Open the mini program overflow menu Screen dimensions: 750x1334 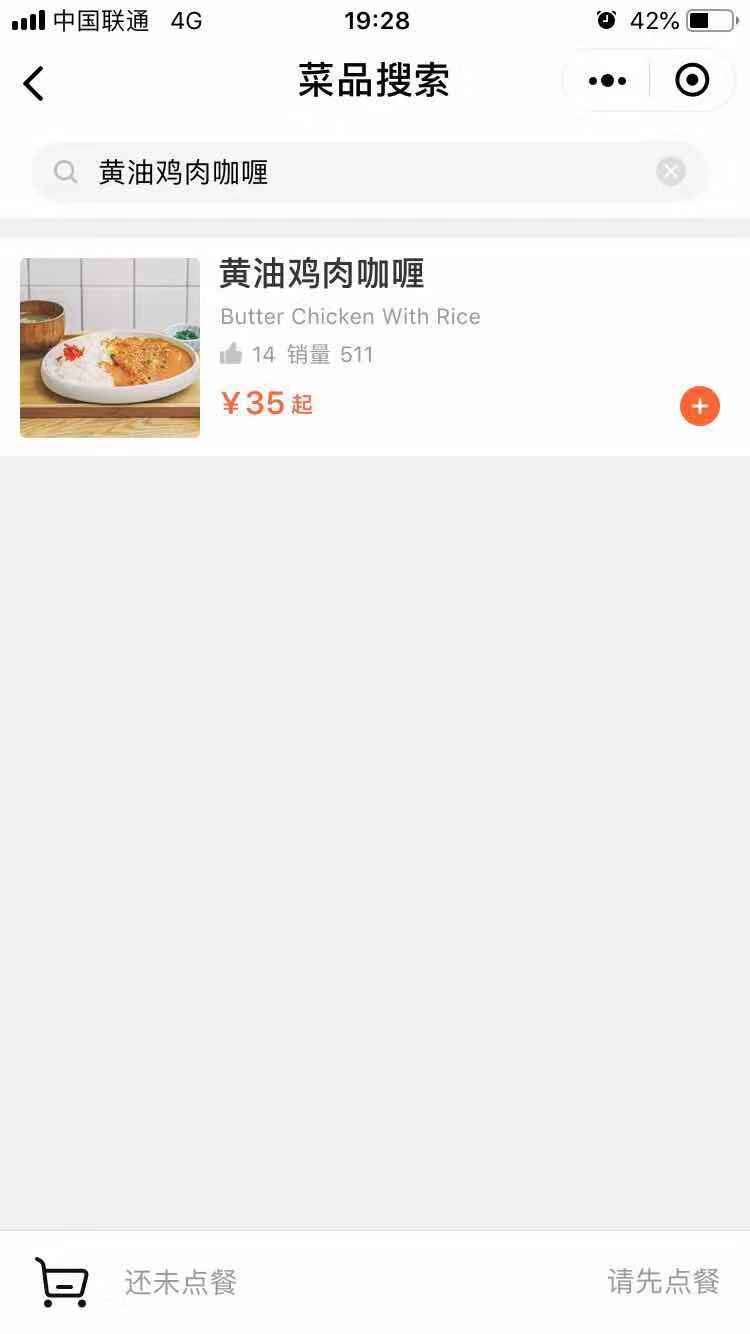pyautogui.click(x=607, y=81)
